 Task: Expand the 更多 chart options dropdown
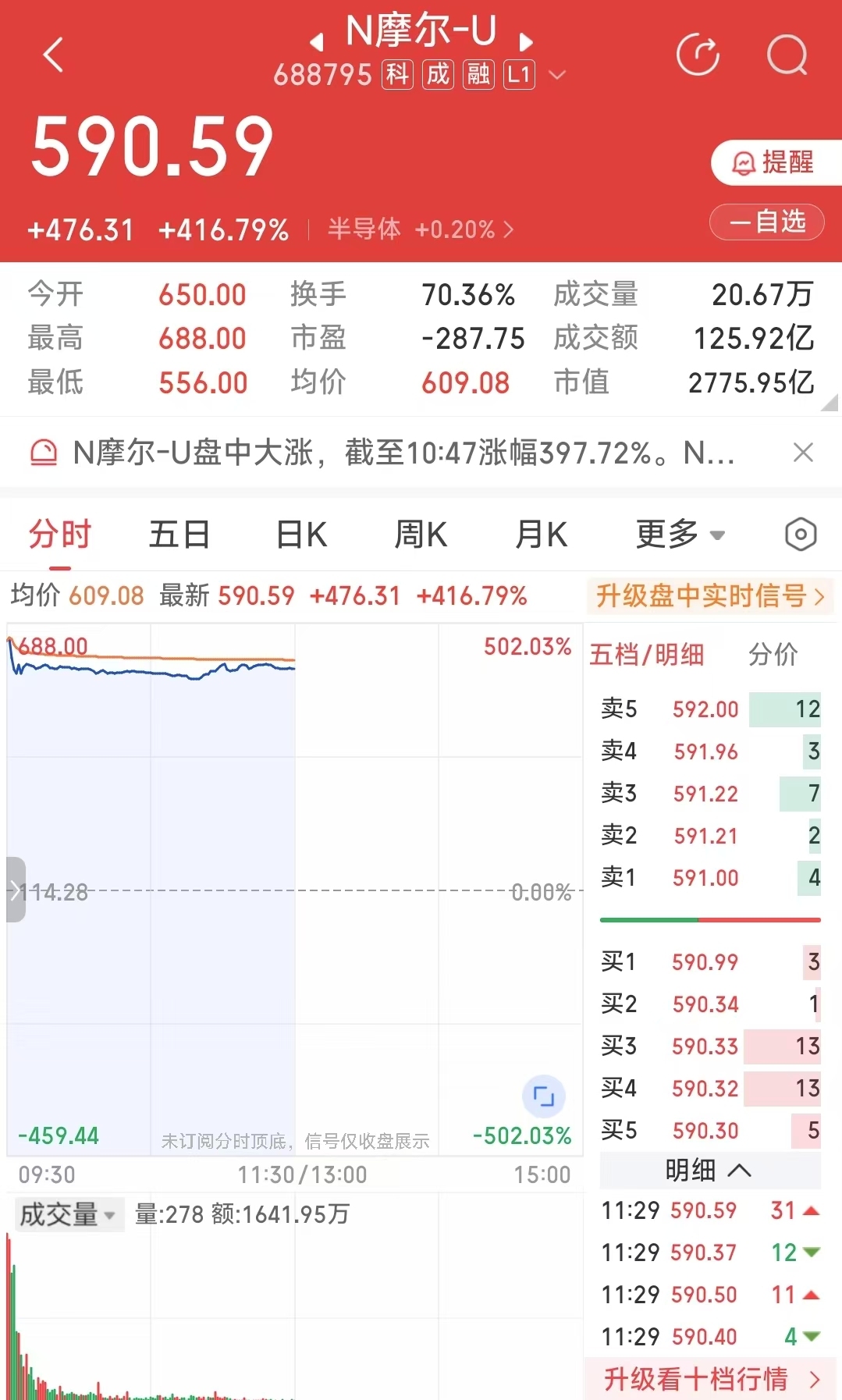(x=680, y=535)
